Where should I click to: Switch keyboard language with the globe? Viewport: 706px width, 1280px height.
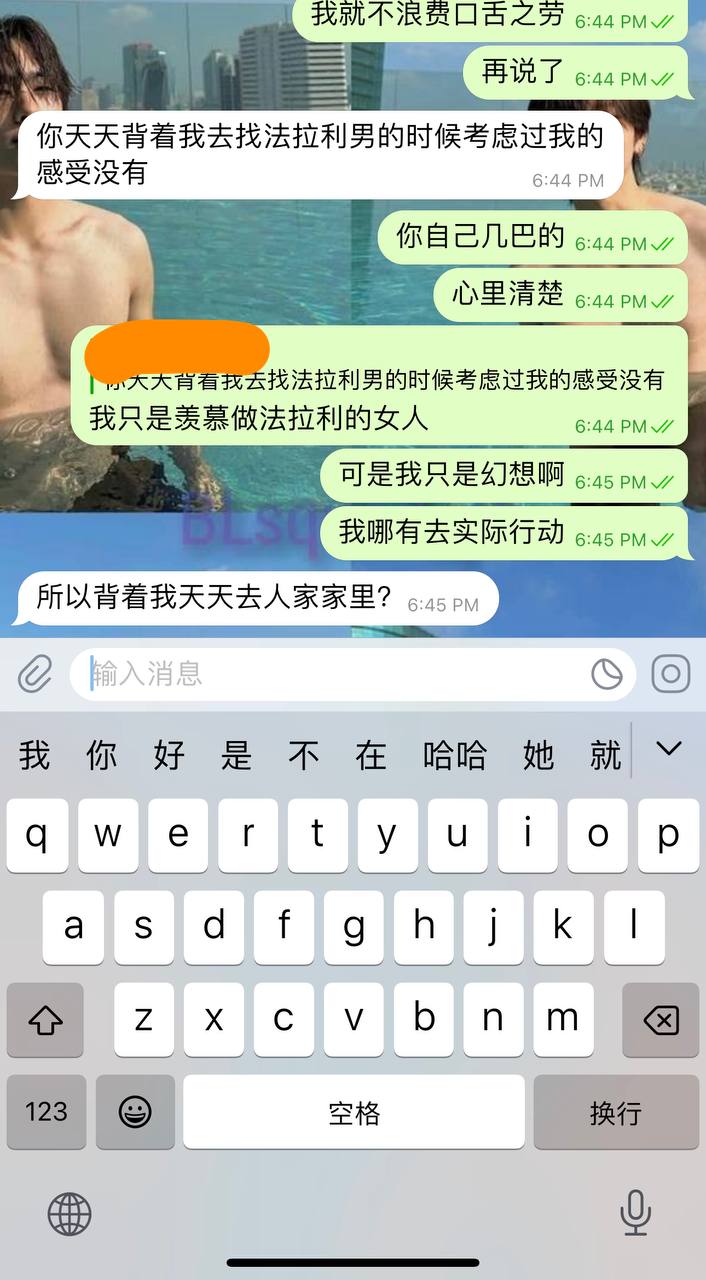click(69, 1214)
